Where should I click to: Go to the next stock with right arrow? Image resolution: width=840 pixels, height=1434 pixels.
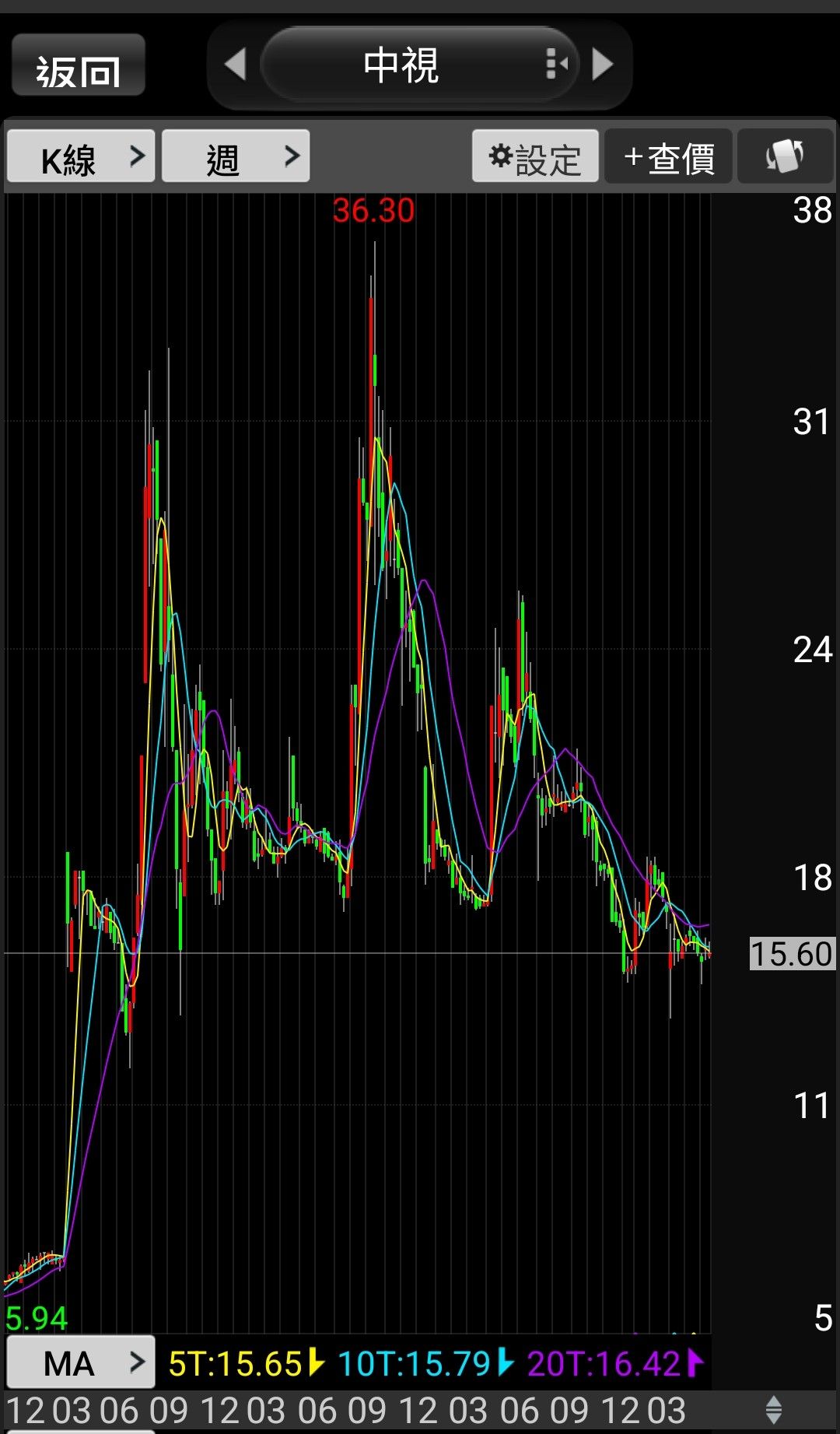[603, 65]
